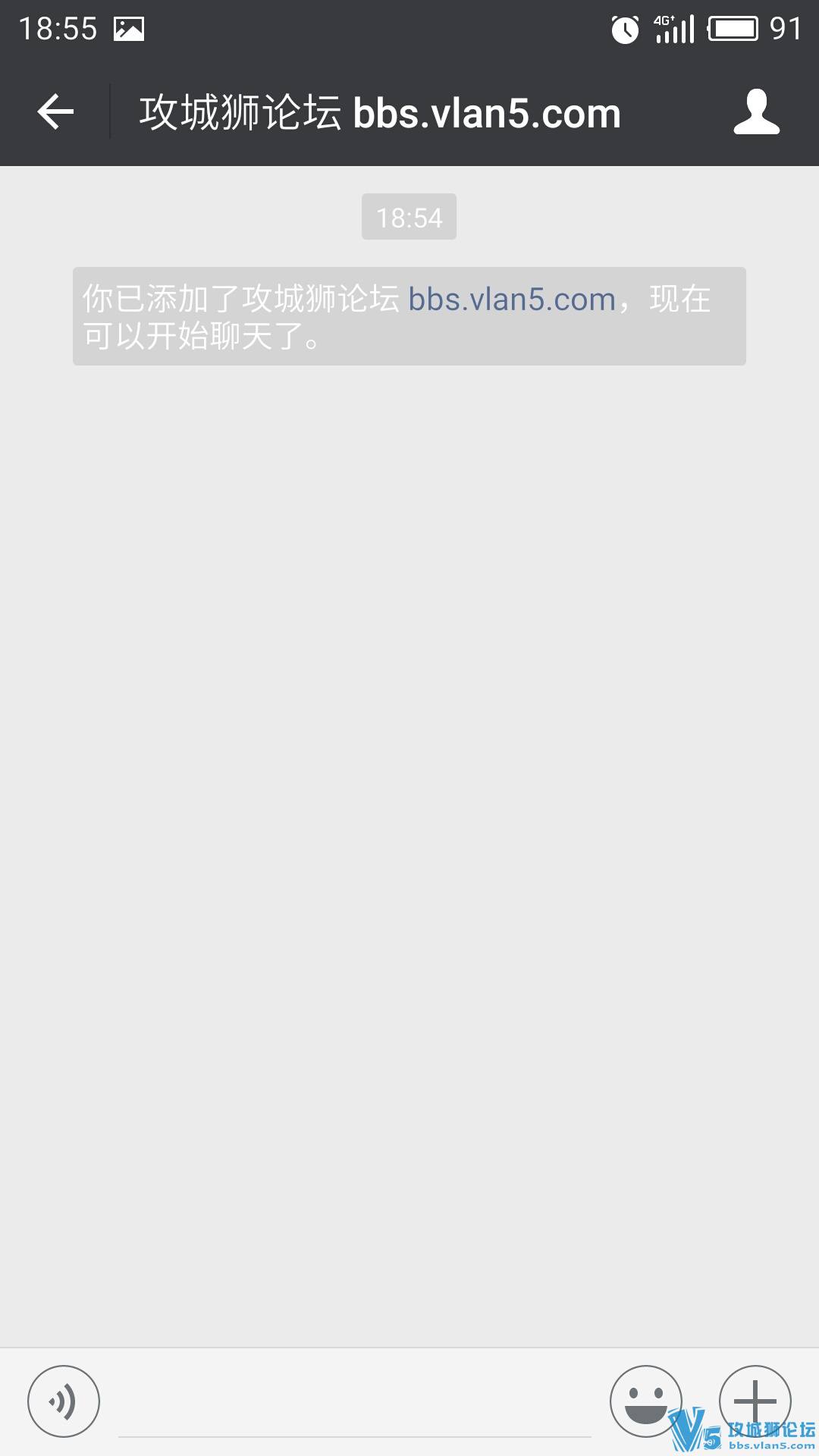Open the bbs.vlan5.com link in message
The height and width of the screenshot is (1456, 819).
512,300
